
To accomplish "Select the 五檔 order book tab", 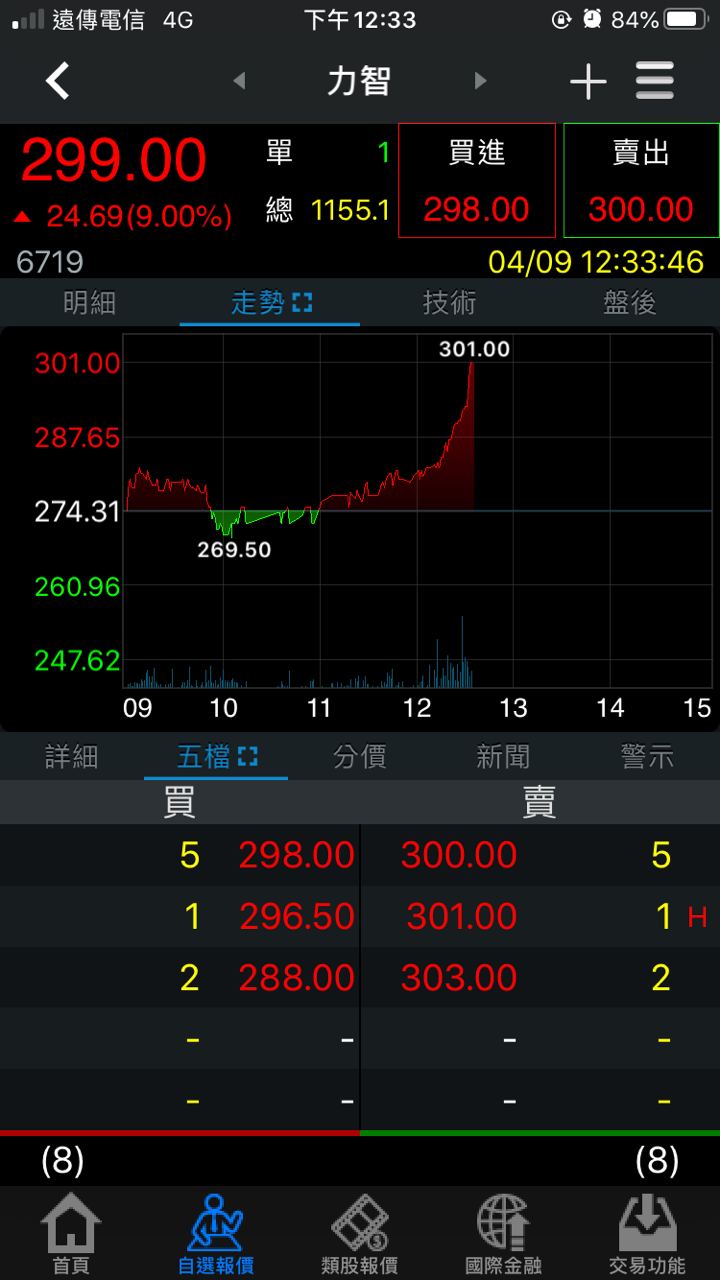I will coord(216,757).
